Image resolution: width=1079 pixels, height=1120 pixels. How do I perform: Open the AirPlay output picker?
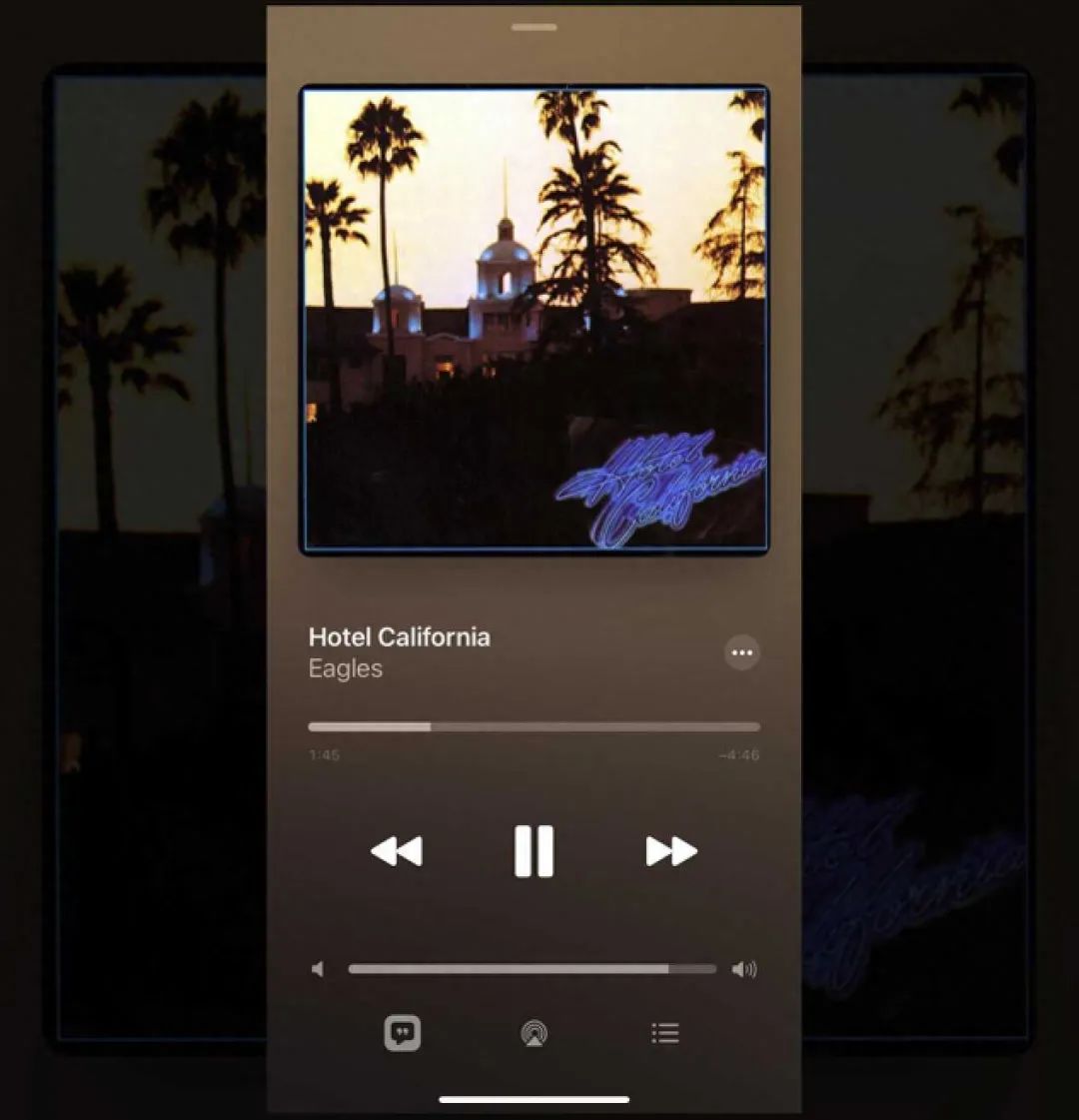535,1033
